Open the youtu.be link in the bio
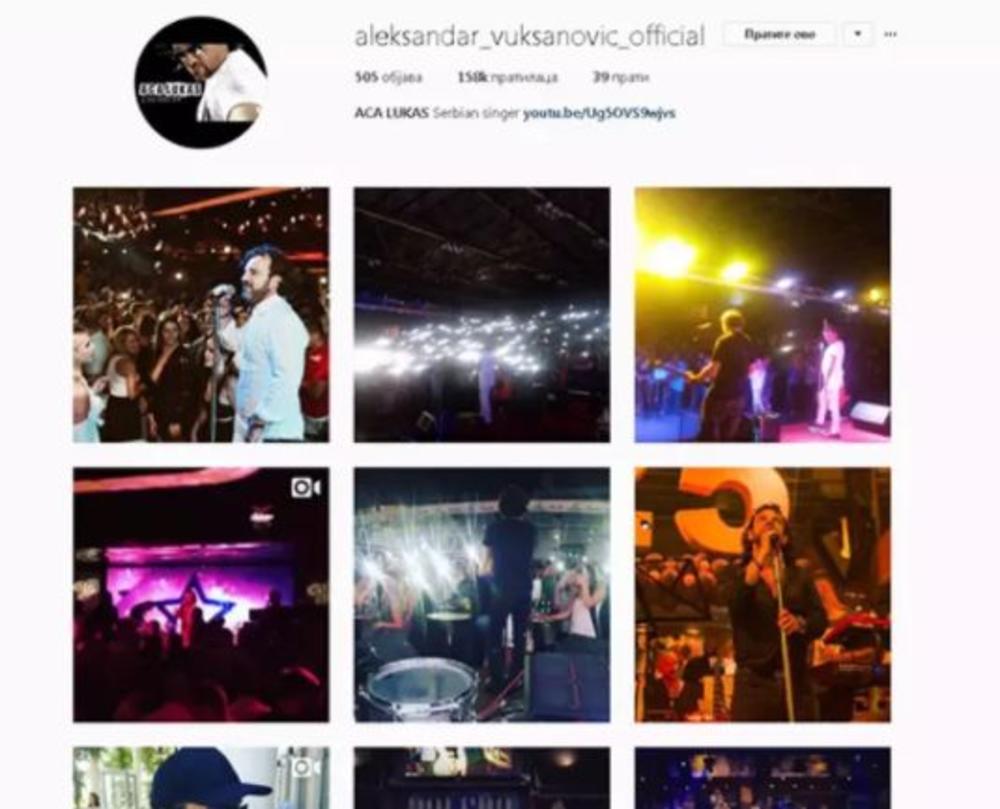1000x809 pixels. coord(599,114)
